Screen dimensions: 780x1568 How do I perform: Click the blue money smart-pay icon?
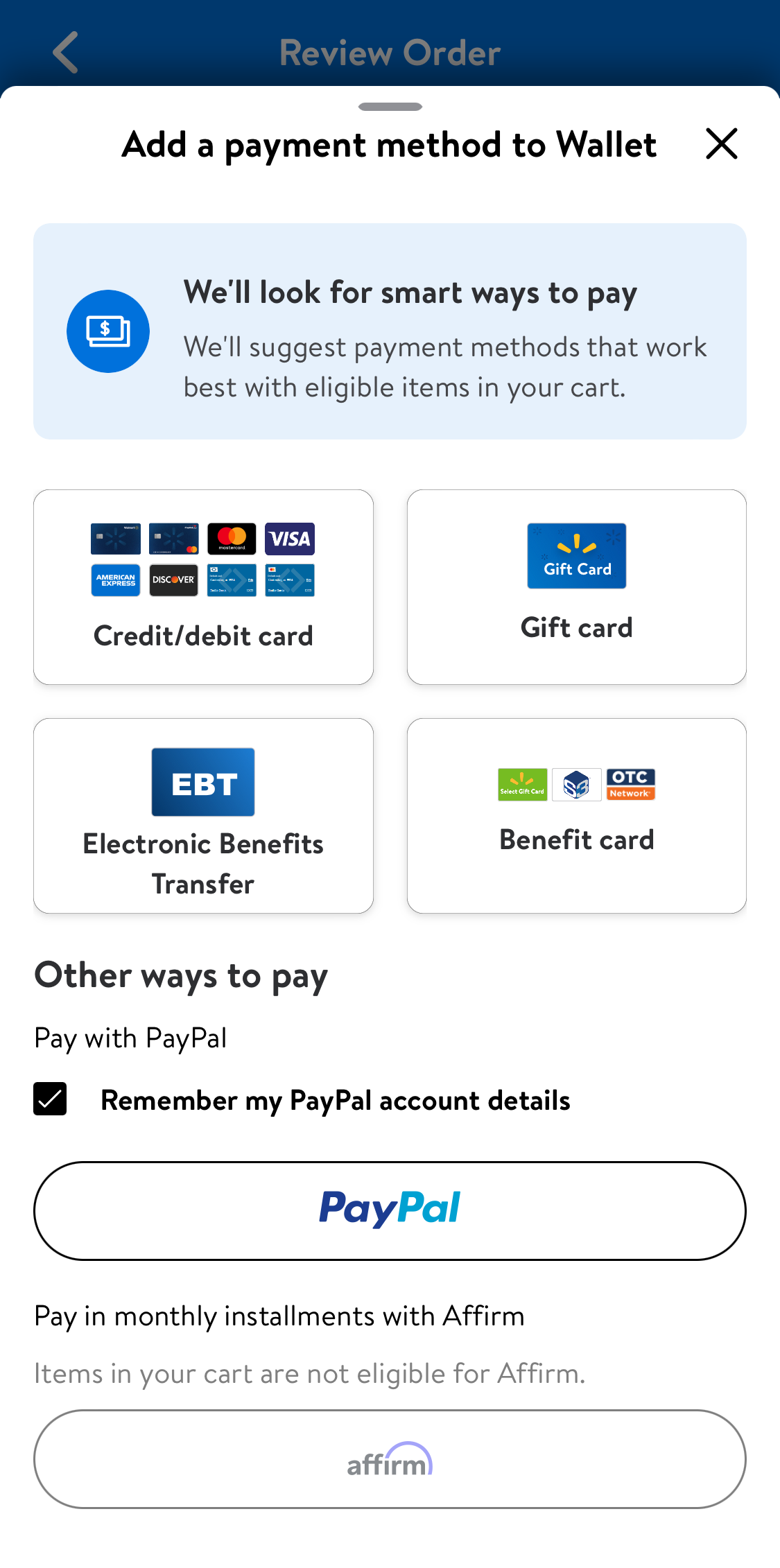[107, 331]
